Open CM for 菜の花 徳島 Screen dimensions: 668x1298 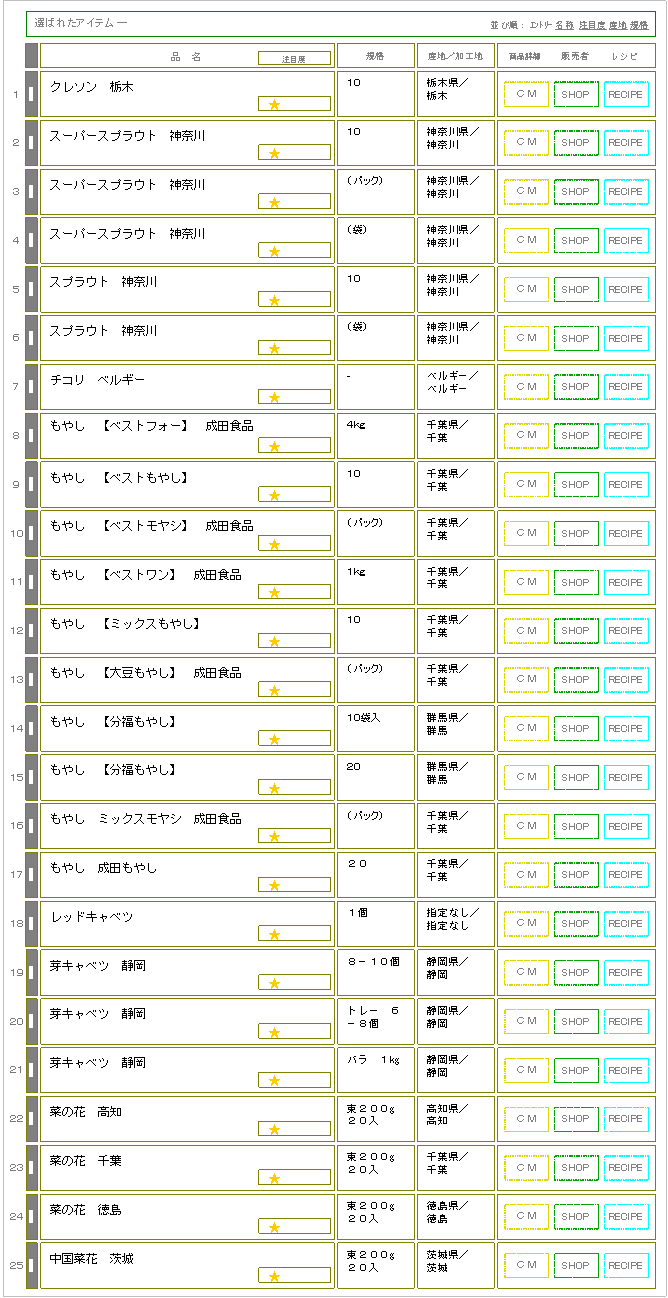(526, 1217)
